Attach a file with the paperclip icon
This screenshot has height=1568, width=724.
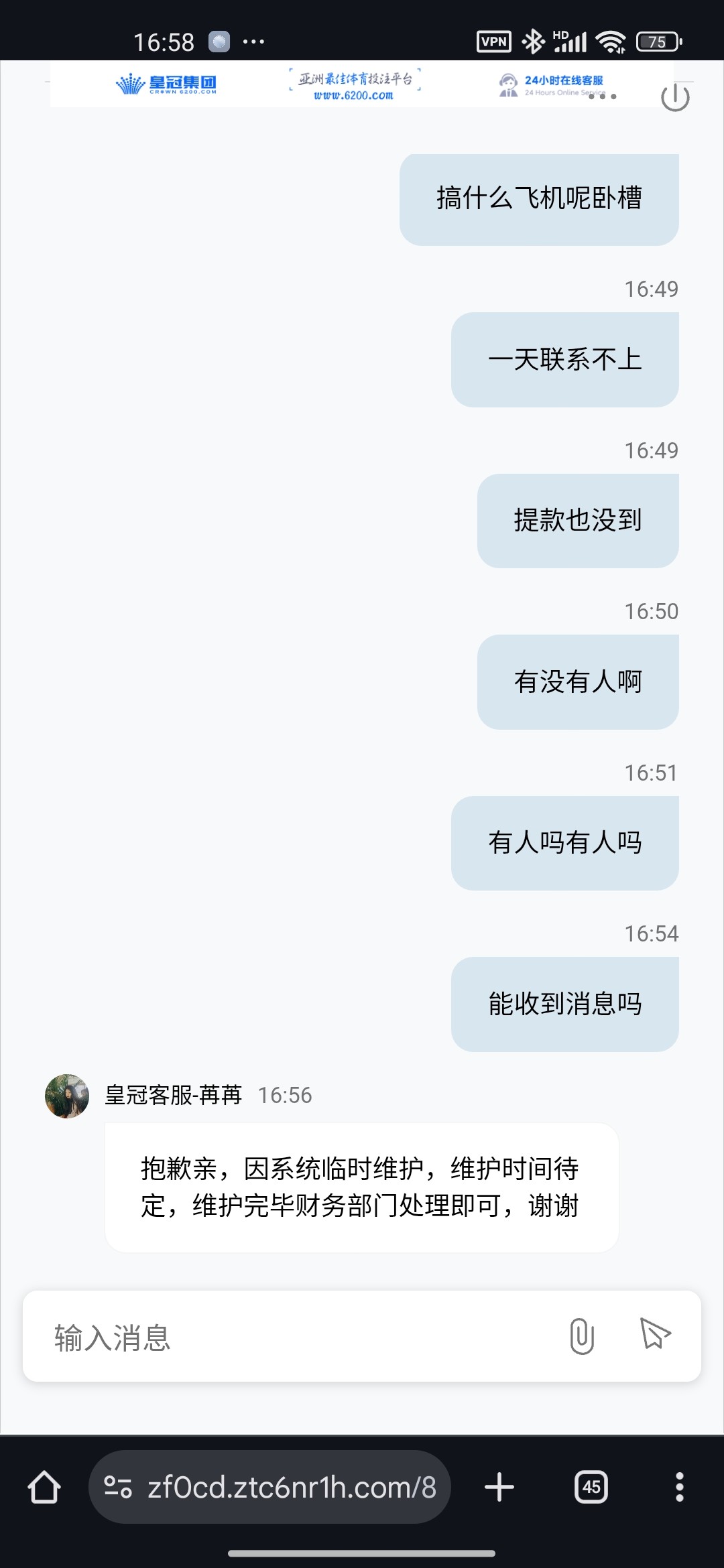pyautogui.click(x=581, y=1335)
